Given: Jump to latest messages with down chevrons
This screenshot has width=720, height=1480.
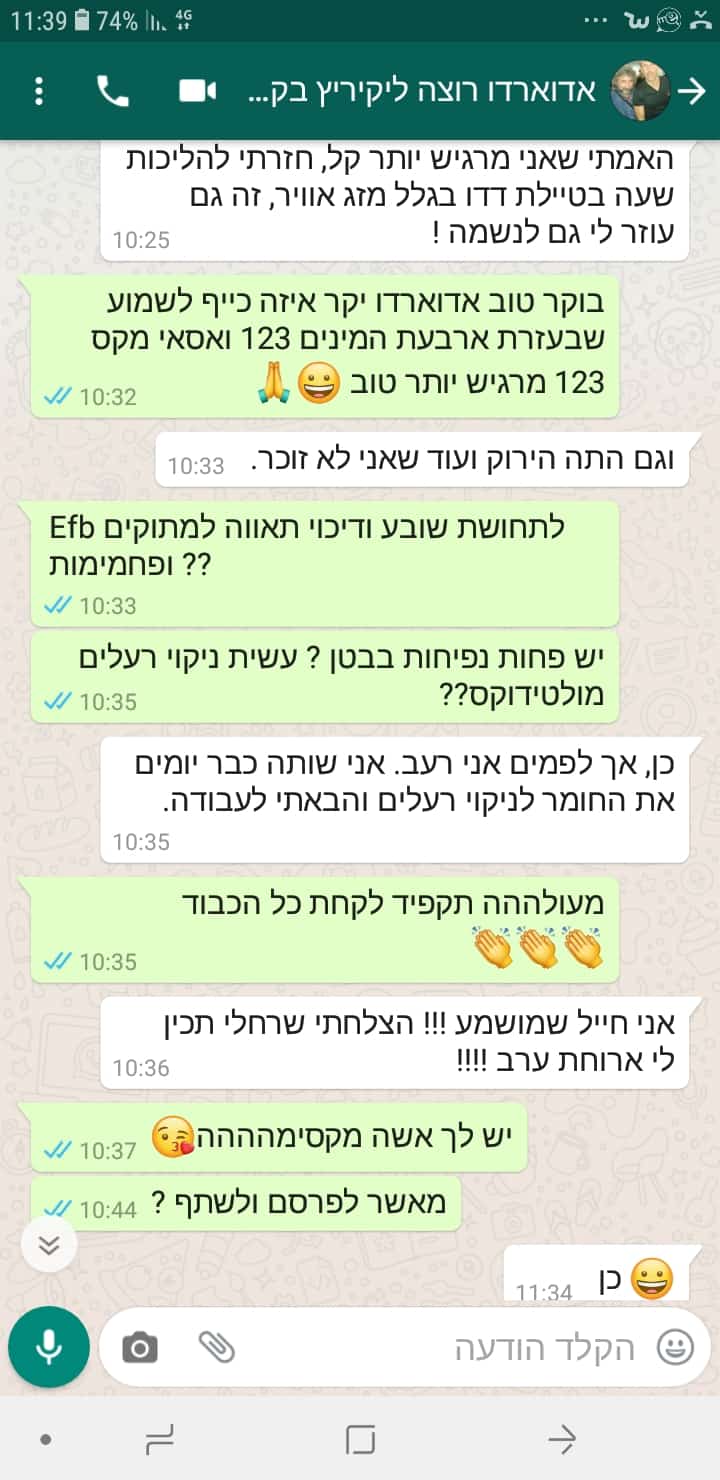Looking at the screenshot, I should (x=49, y=1245).
